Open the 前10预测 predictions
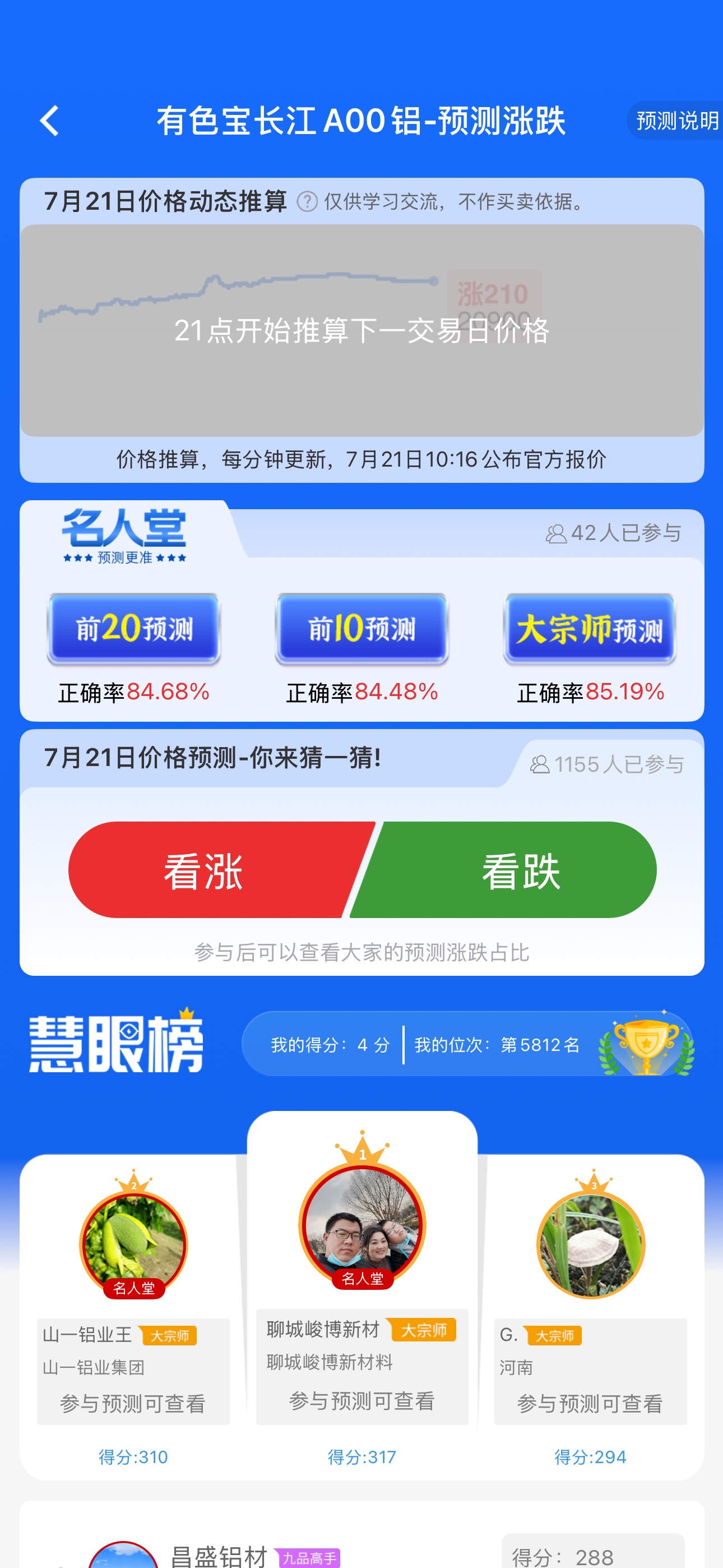723x1568 pixels. pos(361,629)
